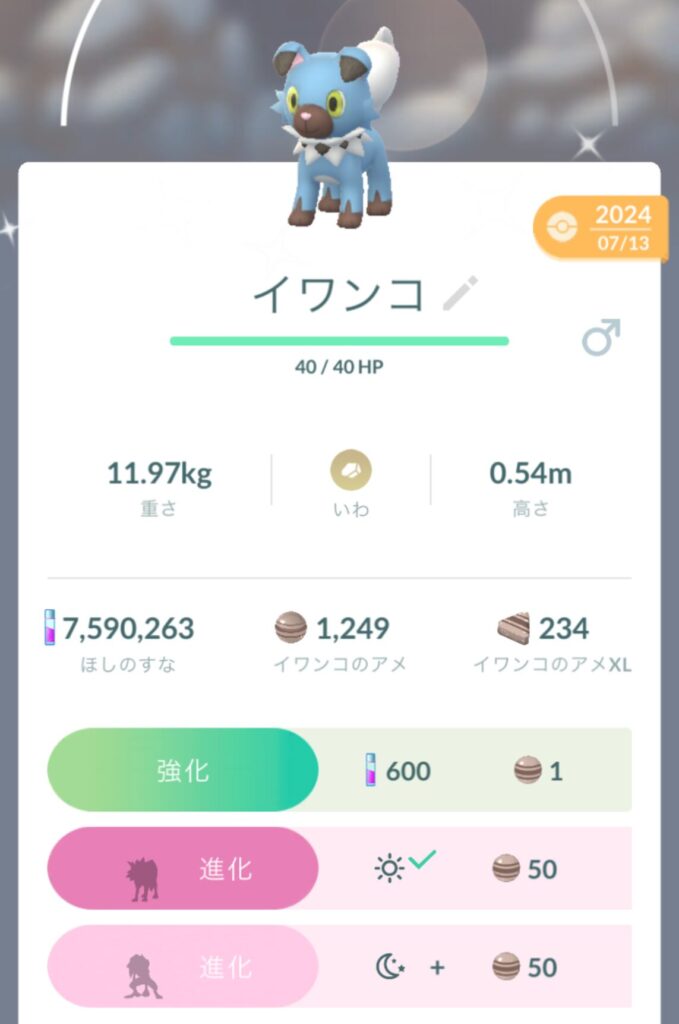This screenshot has height=1024, width=679.
Task: Edit the イワンコ nickname with the pencil icon
Action: pos(460,294)
